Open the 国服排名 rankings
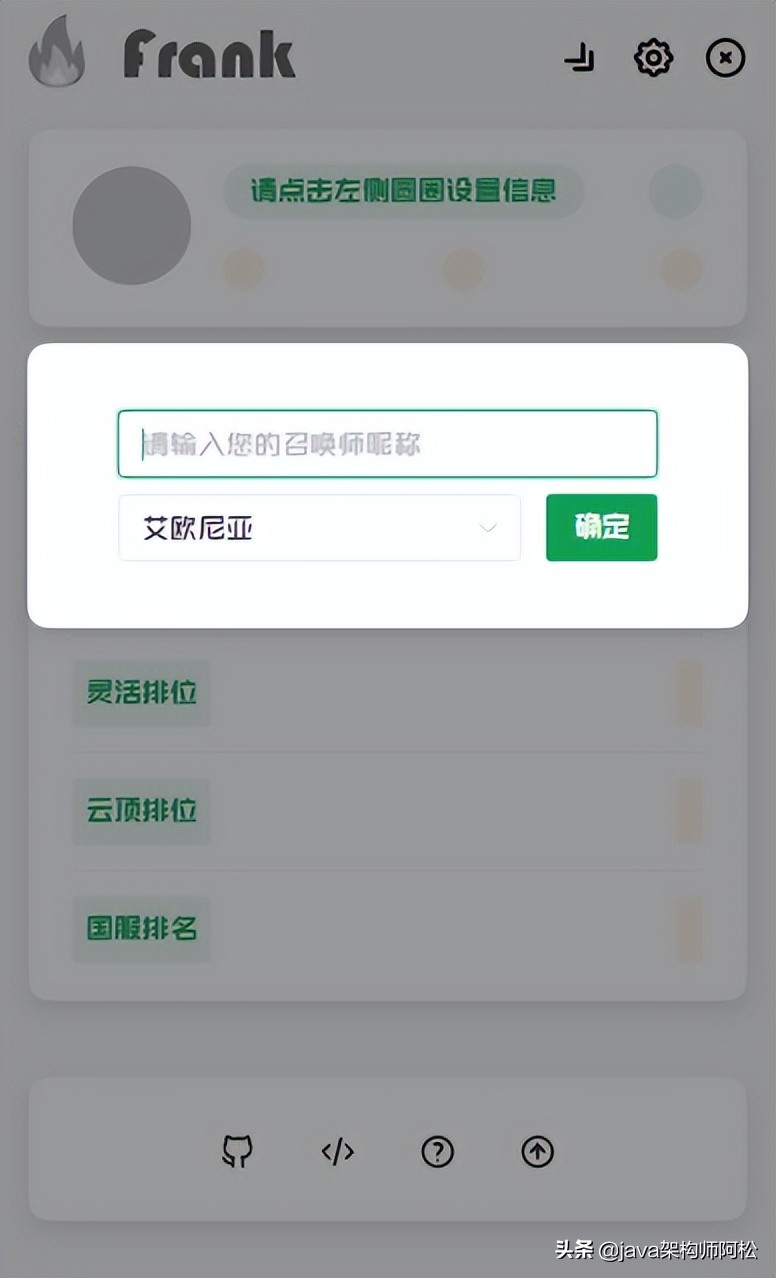The height and width of the screenshot is (1278, 776). [140, 929]
